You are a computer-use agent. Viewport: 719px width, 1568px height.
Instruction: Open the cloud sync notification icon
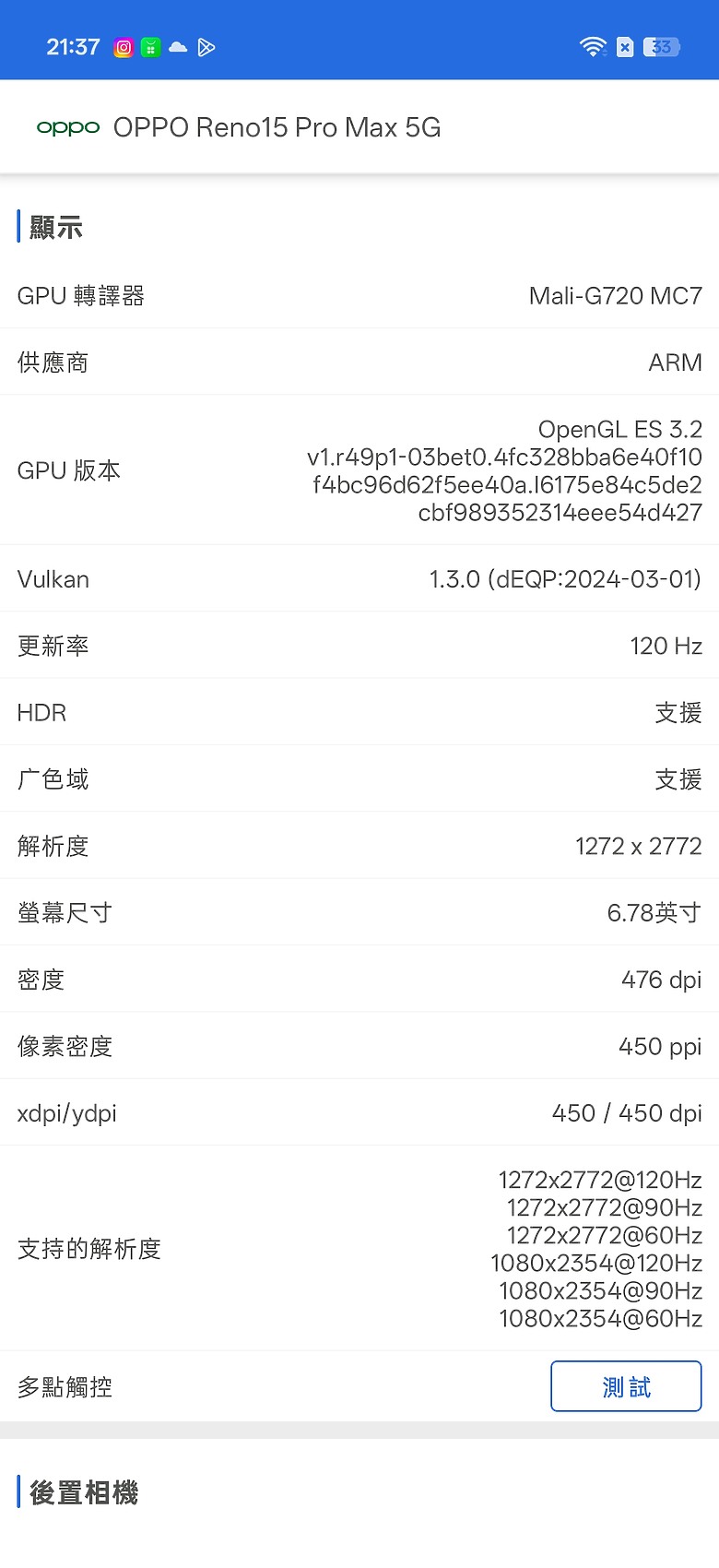point(178,46)
